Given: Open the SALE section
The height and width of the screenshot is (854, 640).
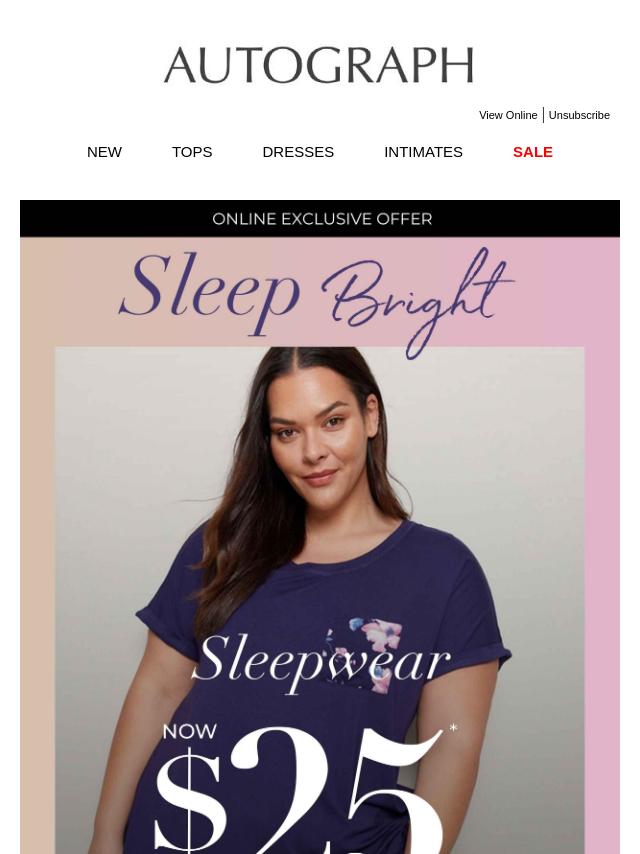Looking at the screenshot, I should coord(532,152).
